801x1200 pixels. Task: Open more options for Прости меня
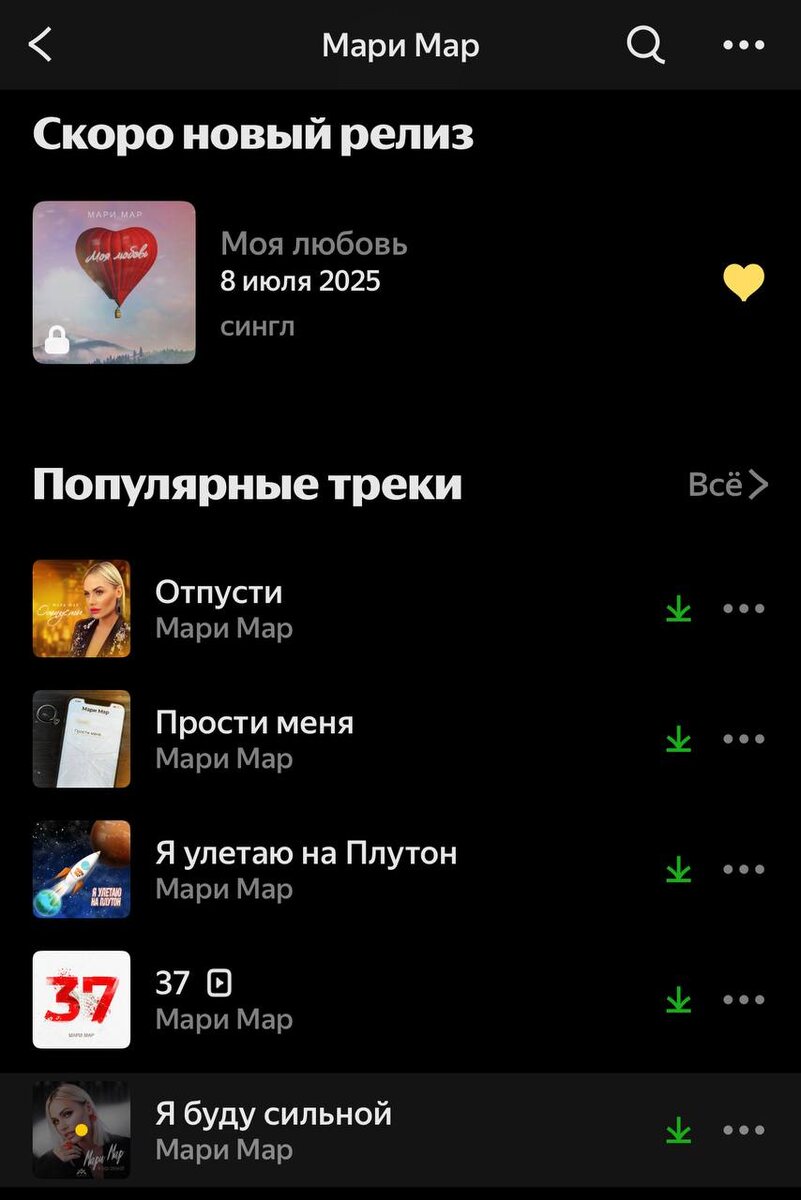tap(743, 739)
